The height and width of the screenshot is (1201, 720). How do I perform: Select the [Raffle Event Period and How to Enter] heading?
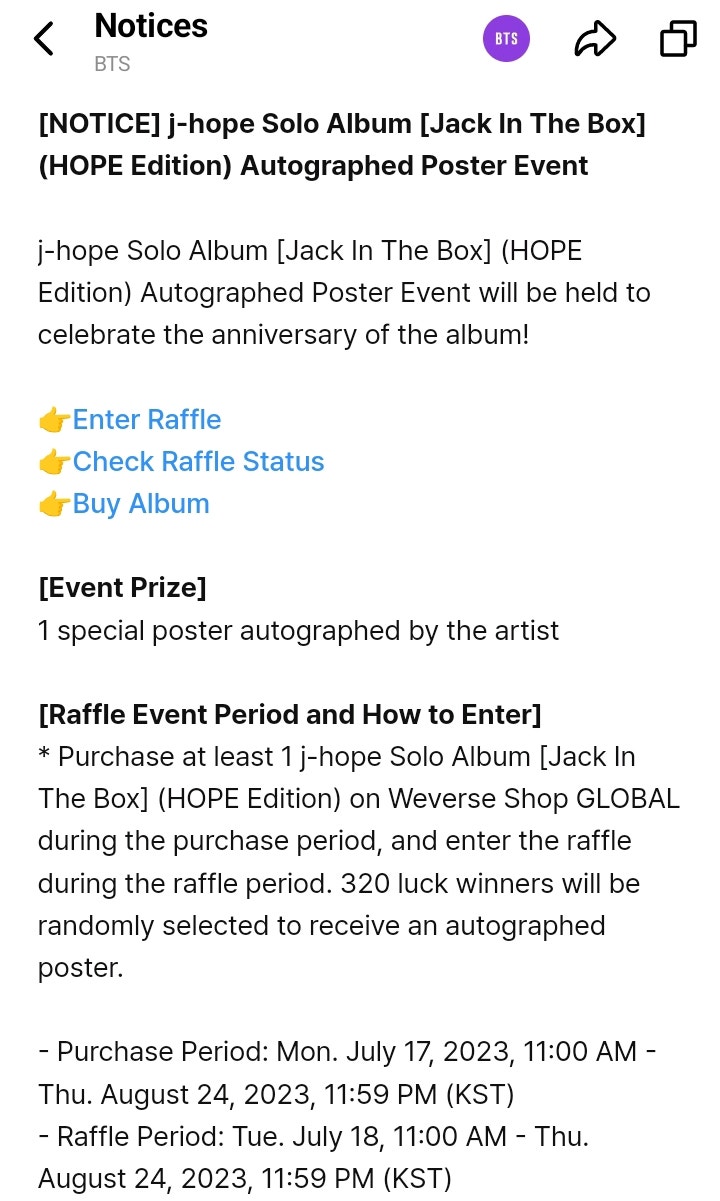point(288,714)
